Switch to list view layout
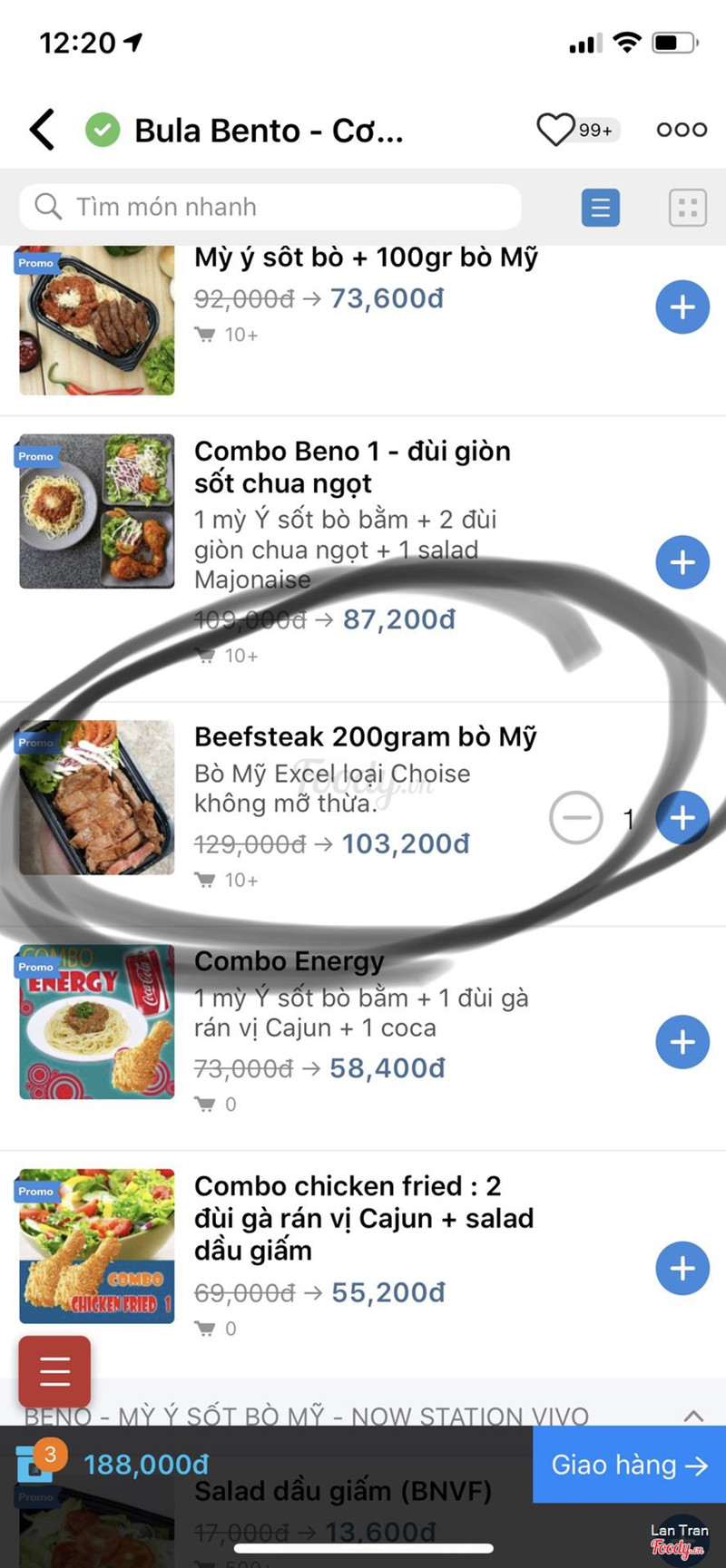This screenshot has width=726, height=1568. point(600,208)
